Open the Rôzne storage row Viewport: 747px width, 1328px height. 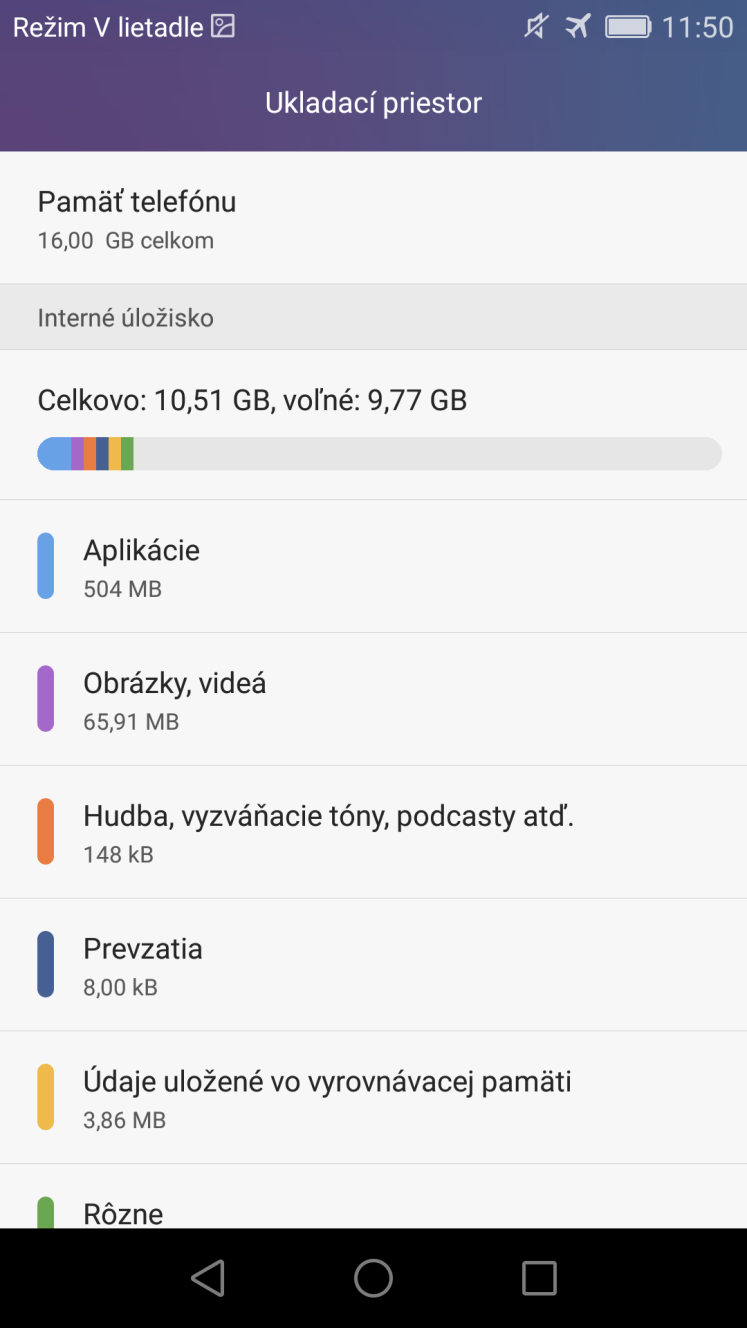(373, 1197)
